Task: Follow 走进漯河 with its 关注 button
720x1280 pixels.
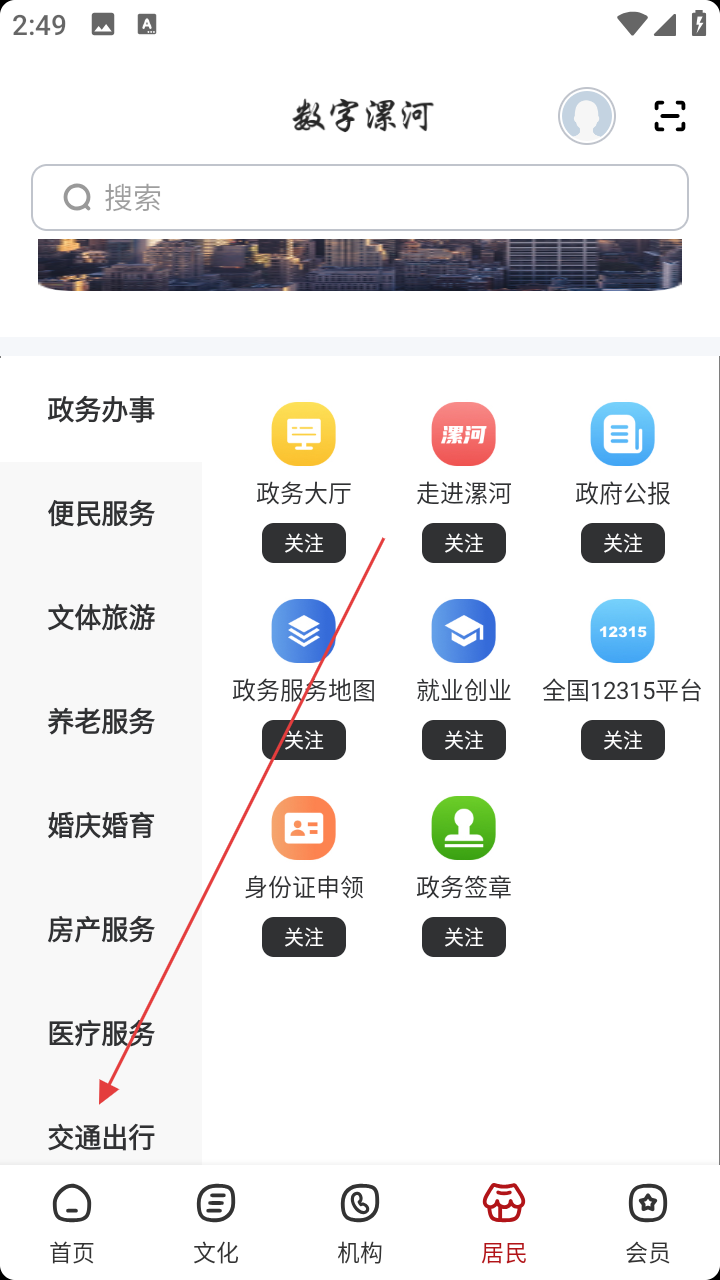Action: 463,543
